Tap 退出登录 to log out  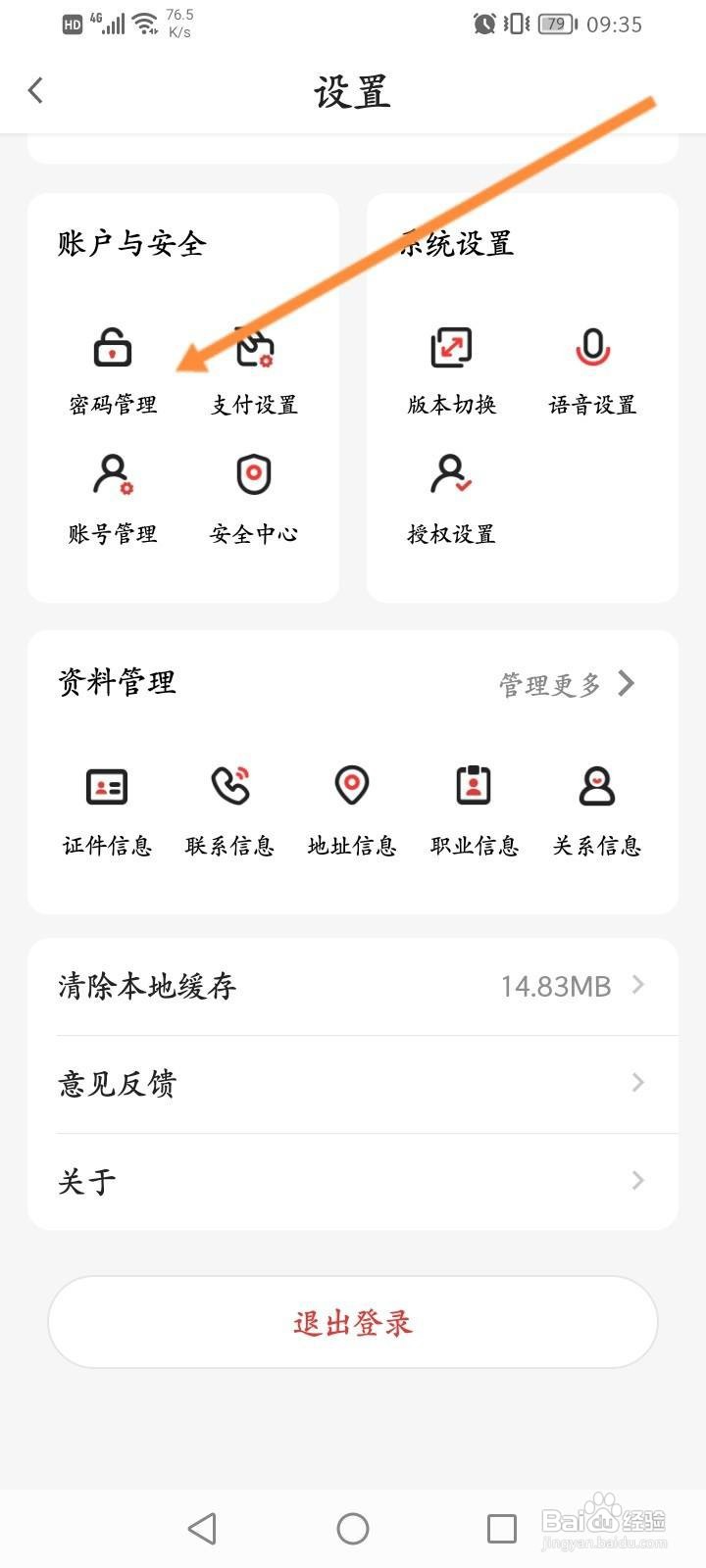coord(353,1322)
